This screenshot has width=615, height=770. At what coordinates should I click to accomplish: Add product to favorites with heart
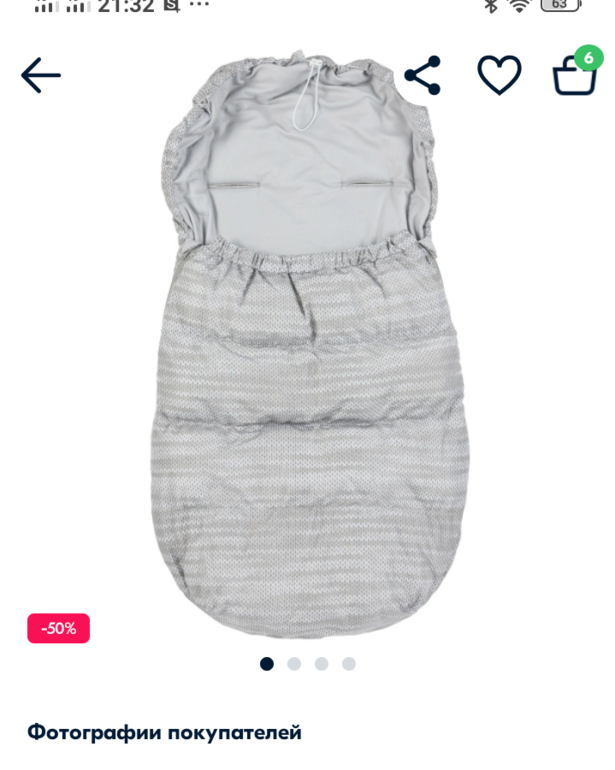point(499,75)
